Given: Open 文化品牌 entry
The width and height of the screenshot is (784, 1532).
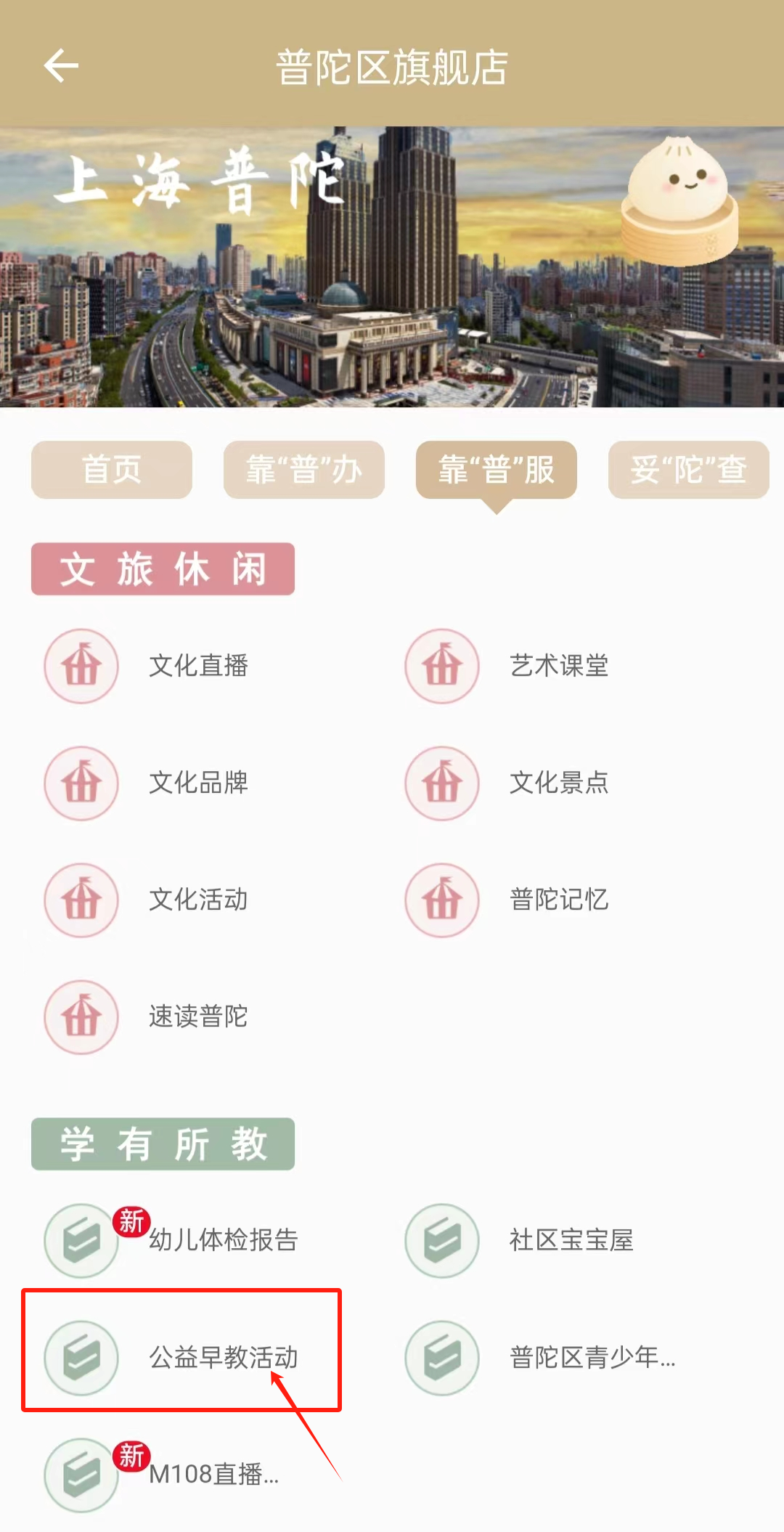Looking at the screenshot, I should pyautogui.click(x=197, y=783).
